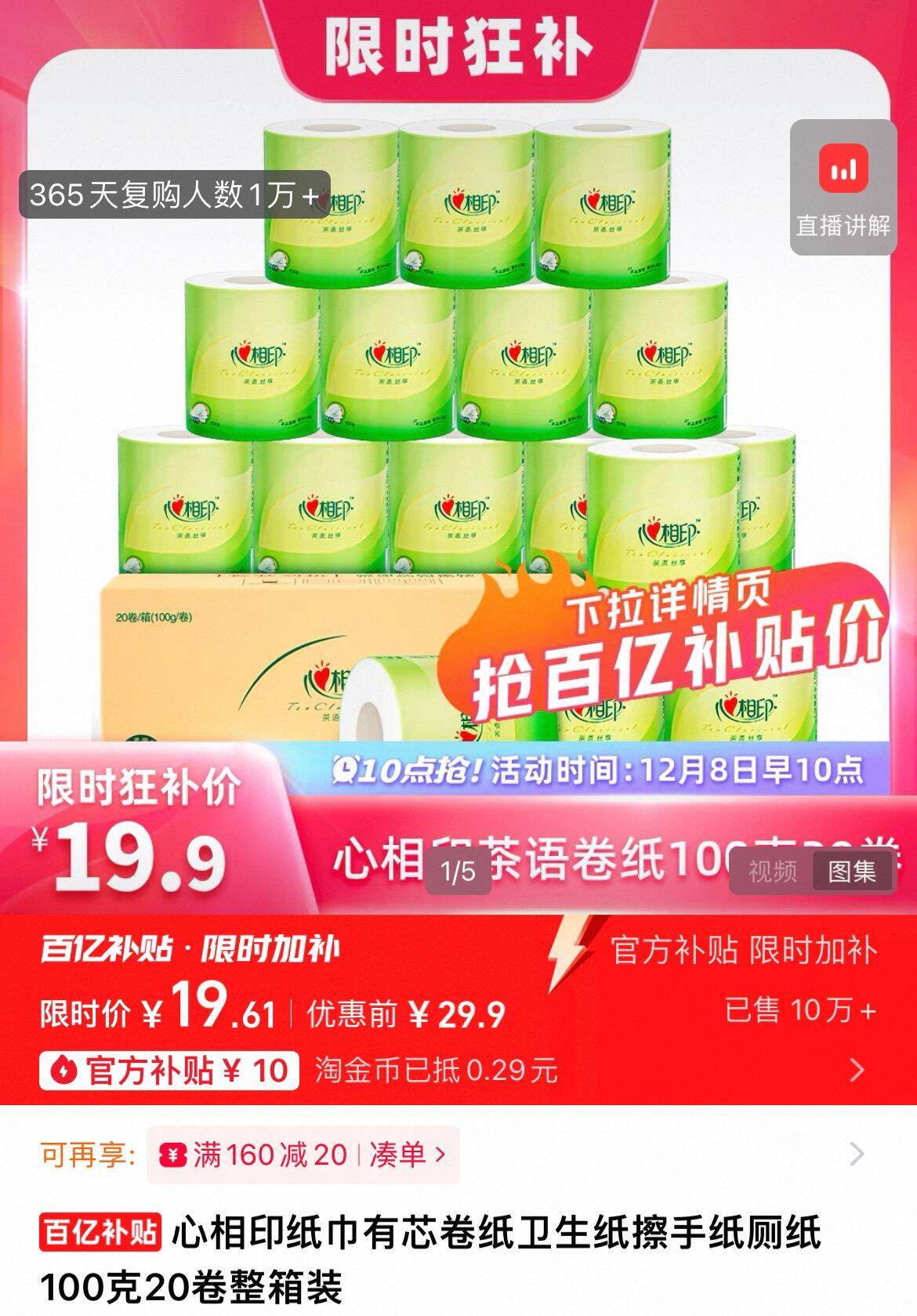The height and width of the screenshot is (1316, 917).
Task: Expand the 可再享 offers row arrow
Action: [857, 1154]
